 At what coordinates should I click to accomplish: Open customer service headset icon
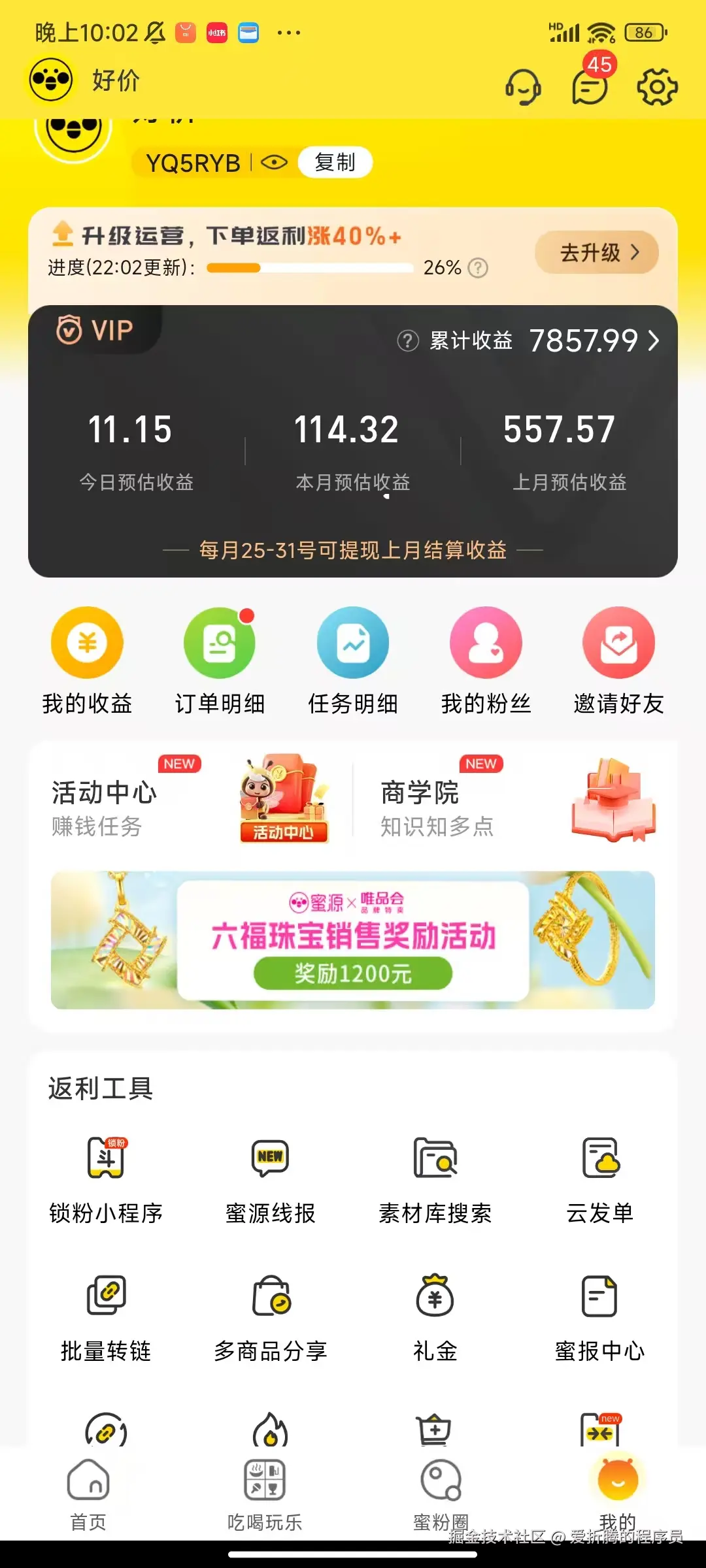(523, 88)
